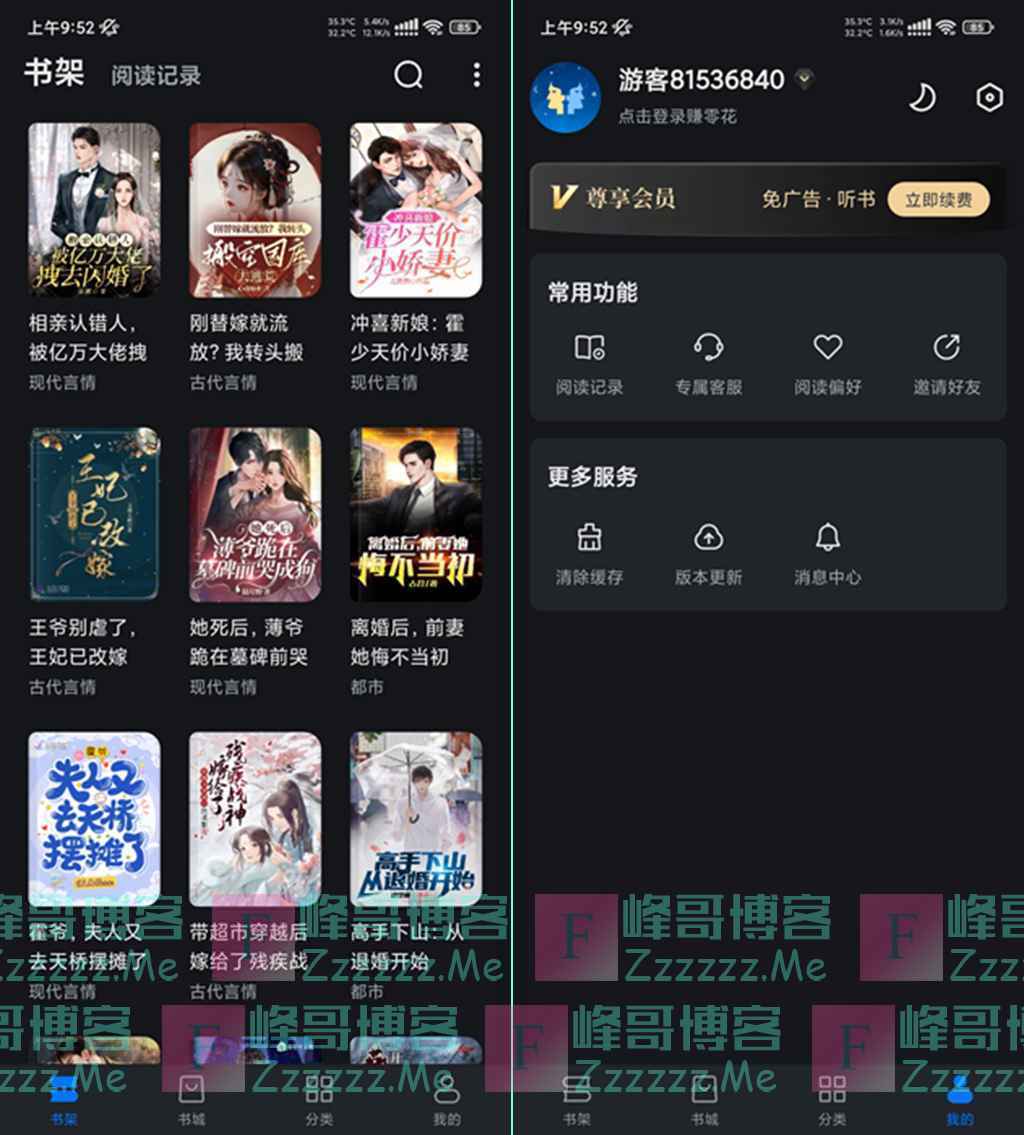Open the search icon on the bookshelf
Image resolution: width=1024 pixels, height=1135 pixels.
coord(408,74)
